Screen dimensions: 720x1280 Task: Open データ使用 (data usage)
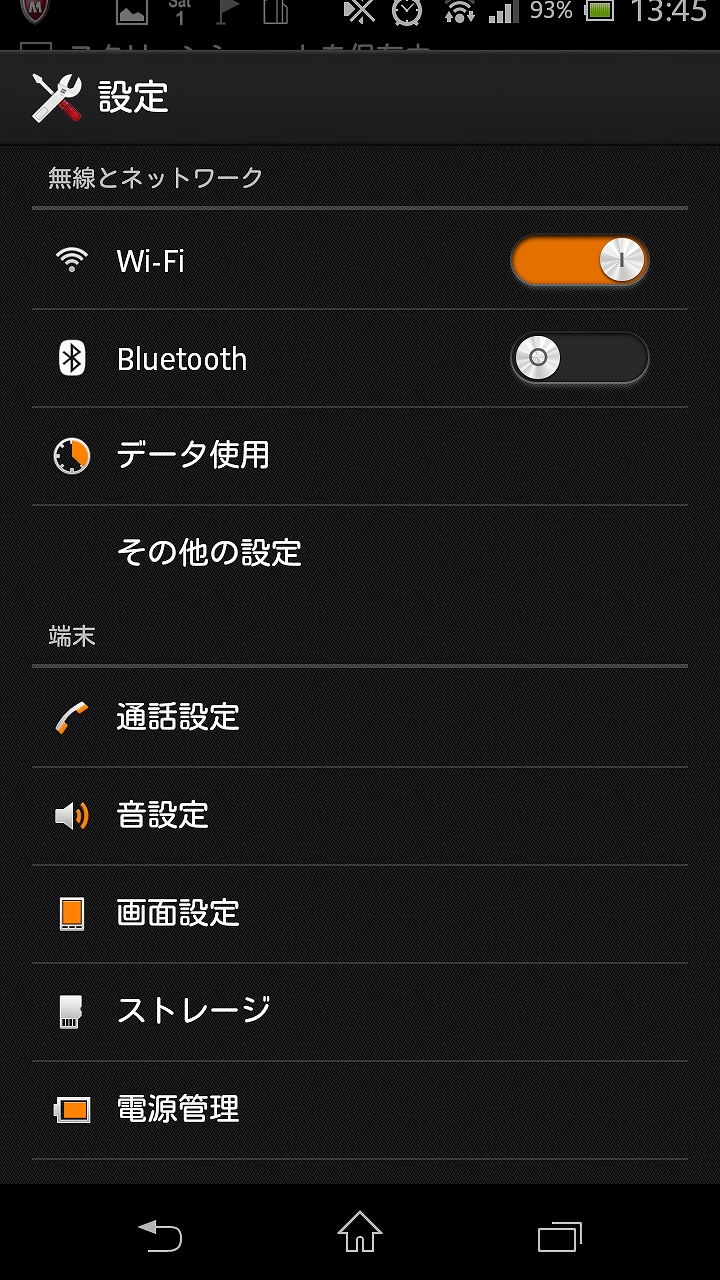pyautogui.click(x=360, y=456)
